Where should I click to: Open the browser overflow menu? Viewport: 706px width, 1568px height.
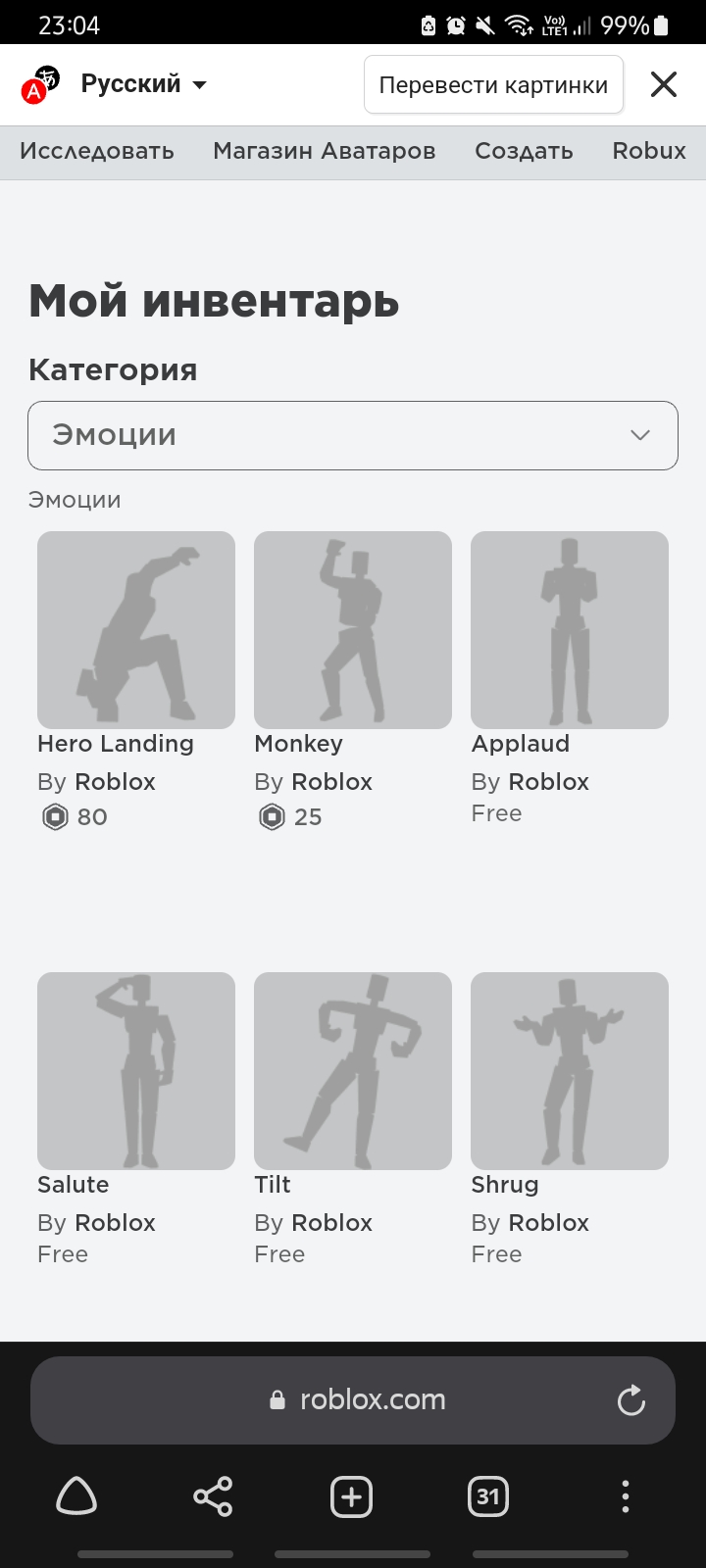[626, 1496]
